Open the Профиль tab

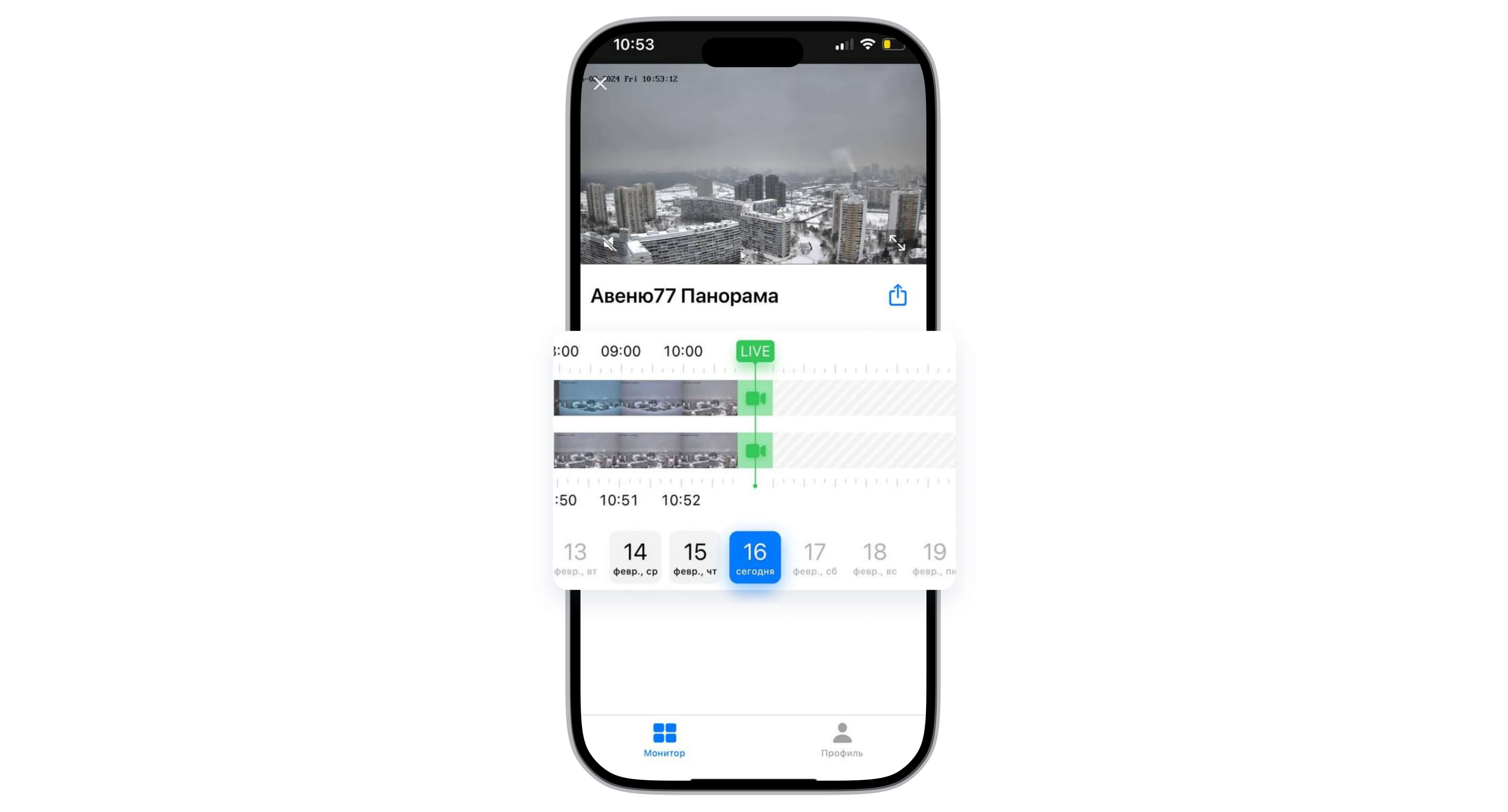pos(842,740)
